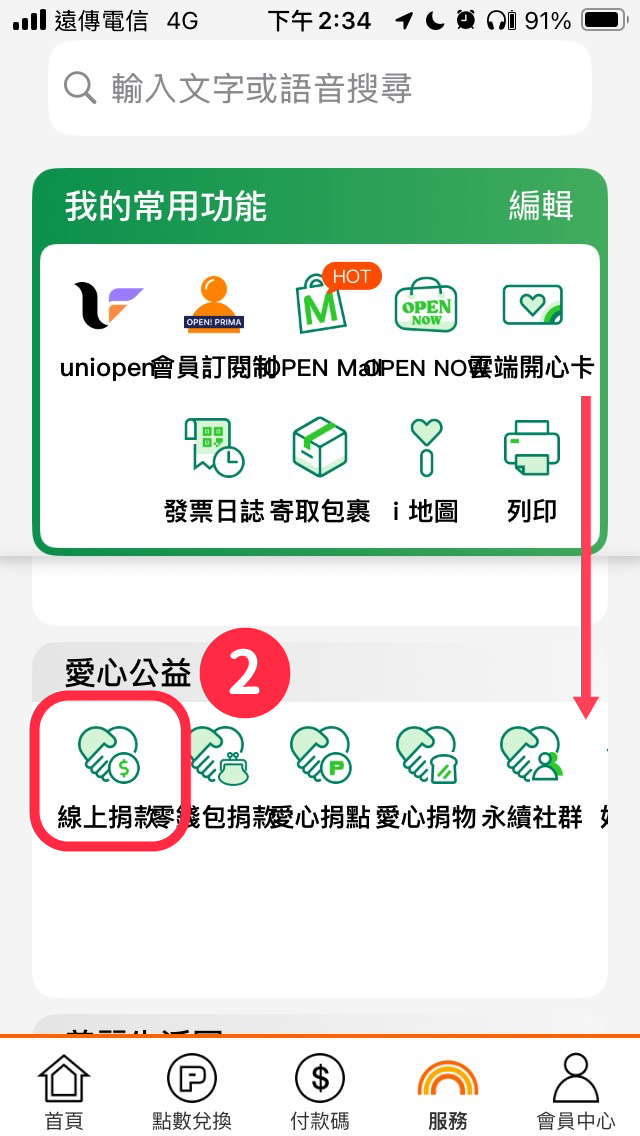Open the i 地圖 map
Viewport: 640px width, 1136px height.
[x=426, y=464]
